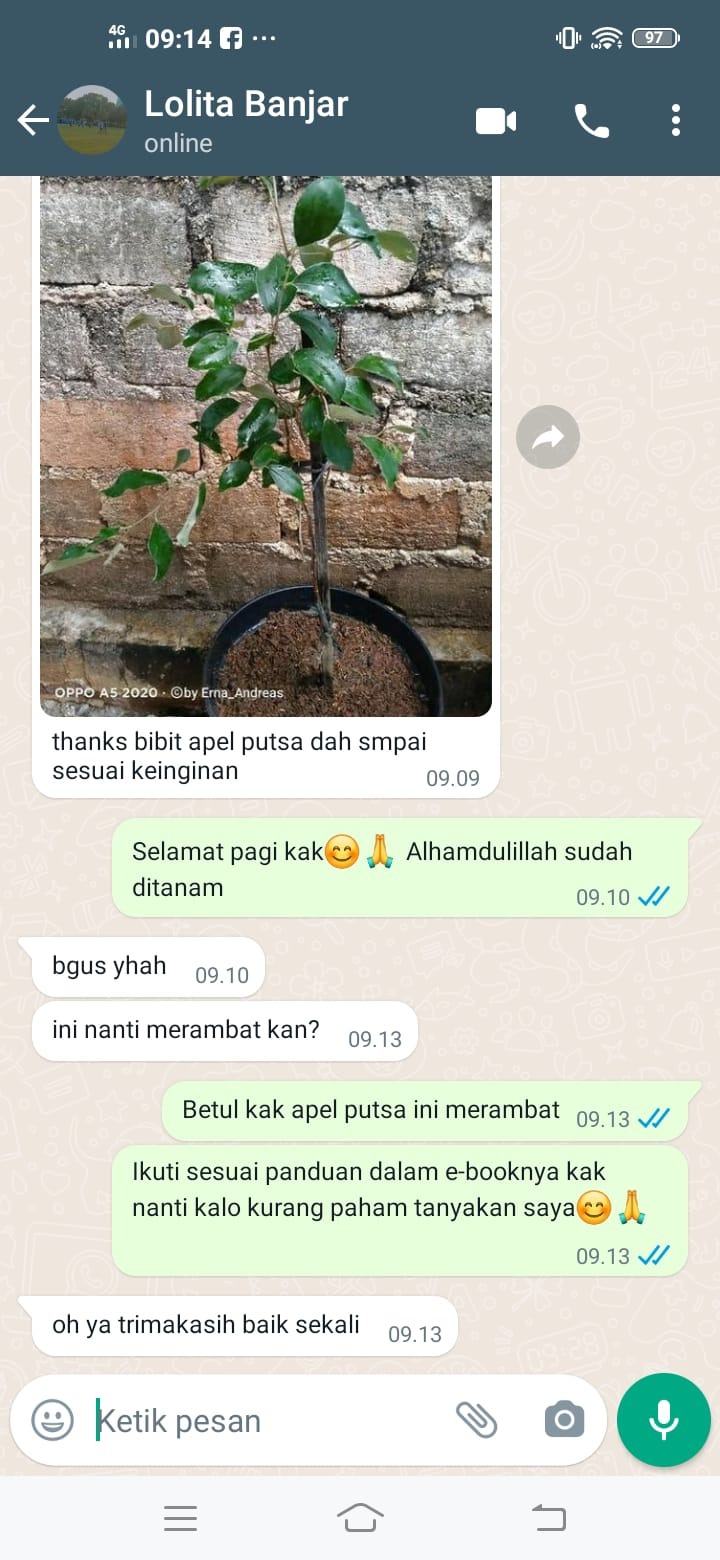Open Lolita Banjar's profile picture
This screenshot has width=720, height=1560.
(92, 121)
